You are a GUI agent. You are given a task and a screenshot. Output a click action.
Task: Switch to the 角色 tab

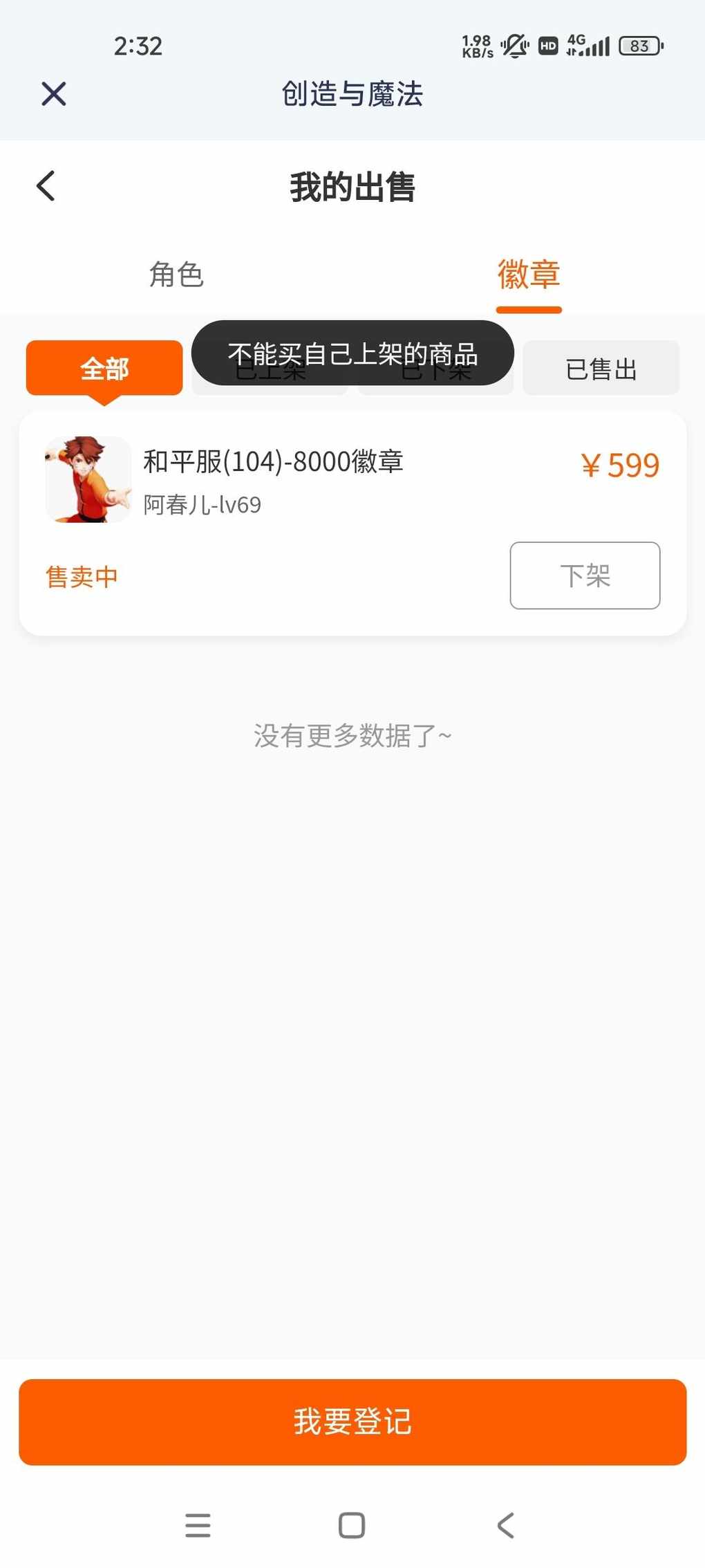click(x=176, y=275)
